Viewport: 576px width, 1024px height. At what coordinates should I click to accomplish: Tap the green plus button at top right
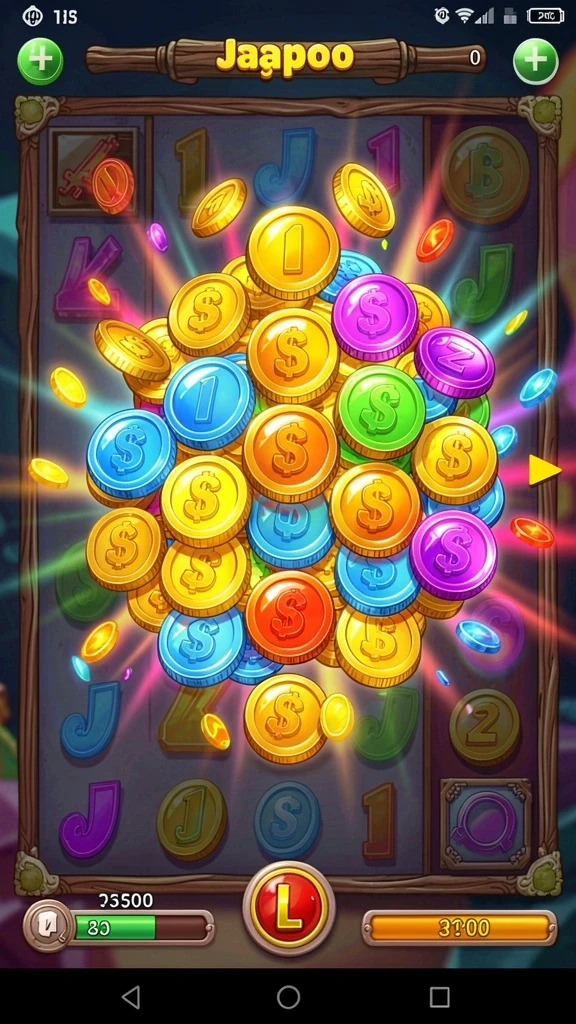tap(536, 61)
